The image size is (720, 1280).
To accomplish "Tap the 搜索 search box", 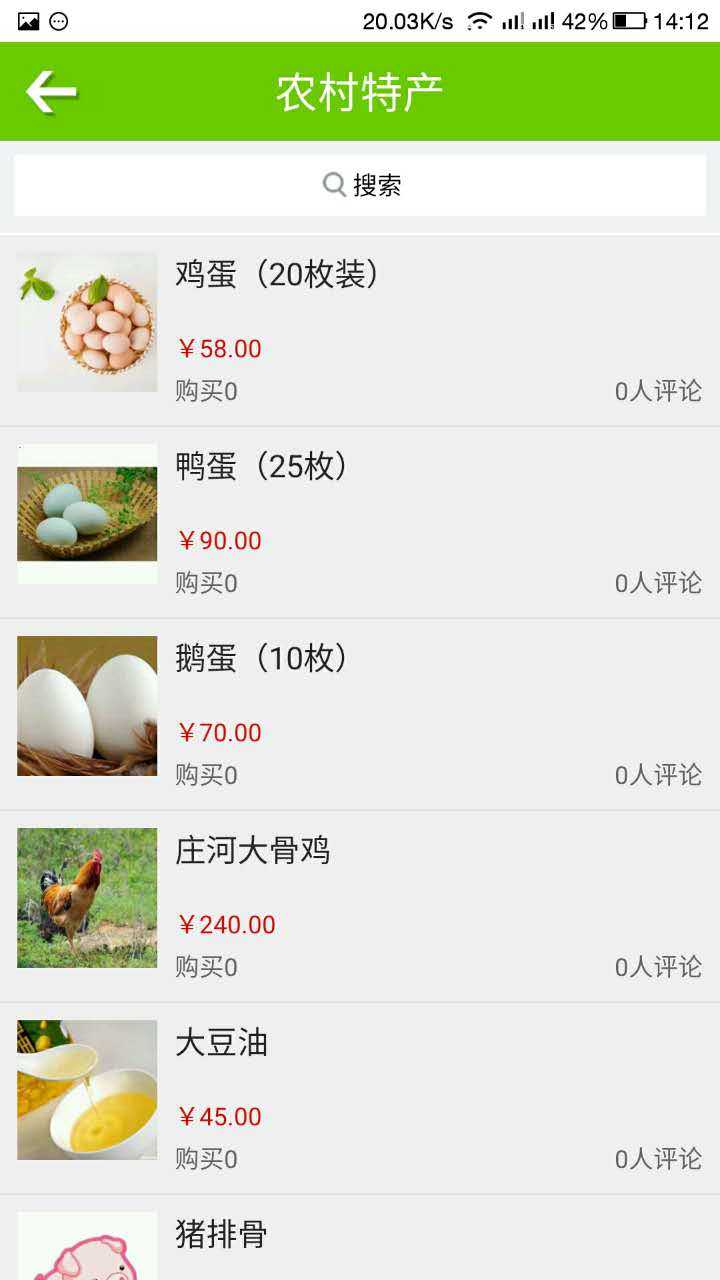I will click(360, 185).
